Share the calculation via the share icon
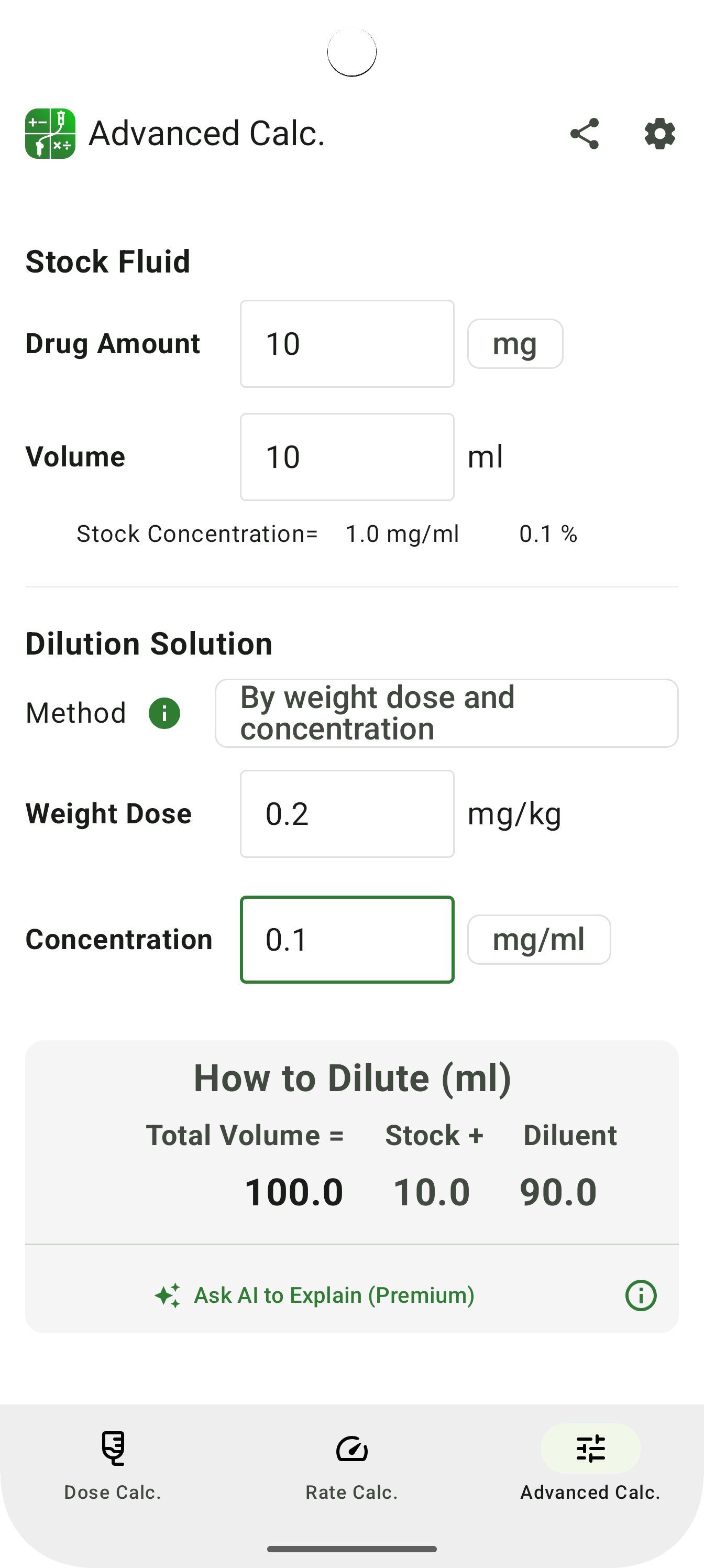The width and height of the screenshot is (704, 1568). [x=584, y=134]
